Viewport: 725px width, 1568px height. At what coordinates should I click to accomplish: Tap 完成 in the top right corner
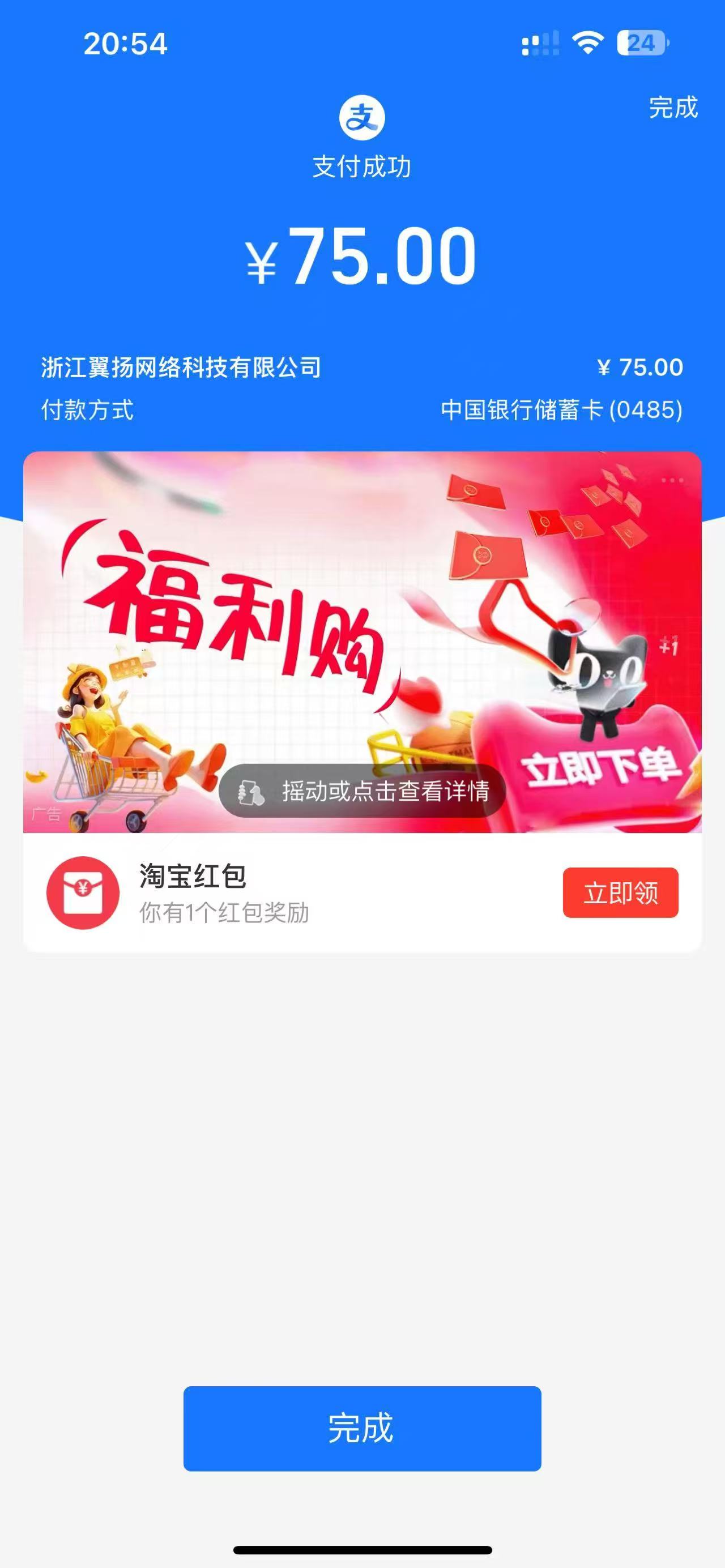coord(673,108)
